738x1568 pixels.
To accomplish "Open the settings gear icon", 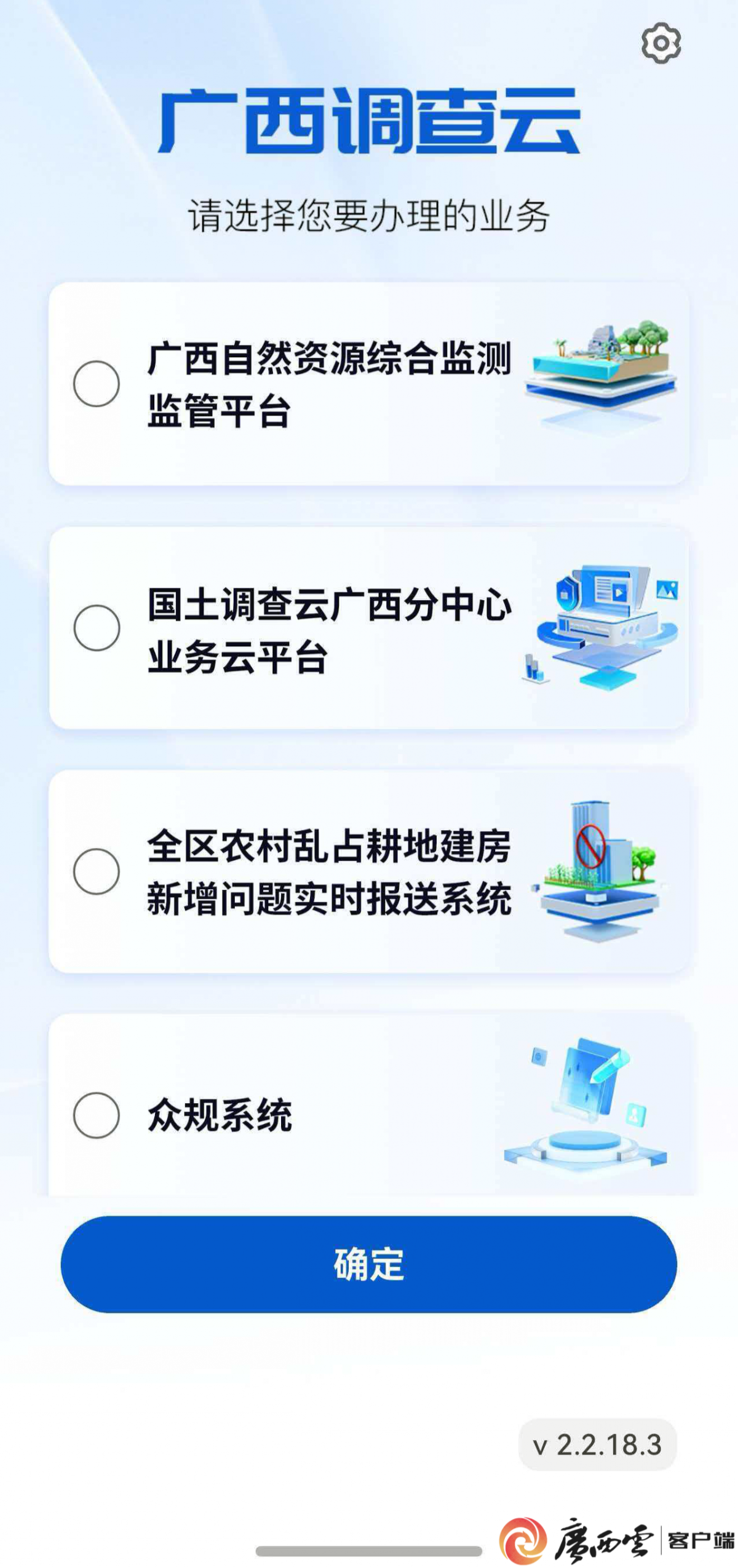I will pos(661,43).
